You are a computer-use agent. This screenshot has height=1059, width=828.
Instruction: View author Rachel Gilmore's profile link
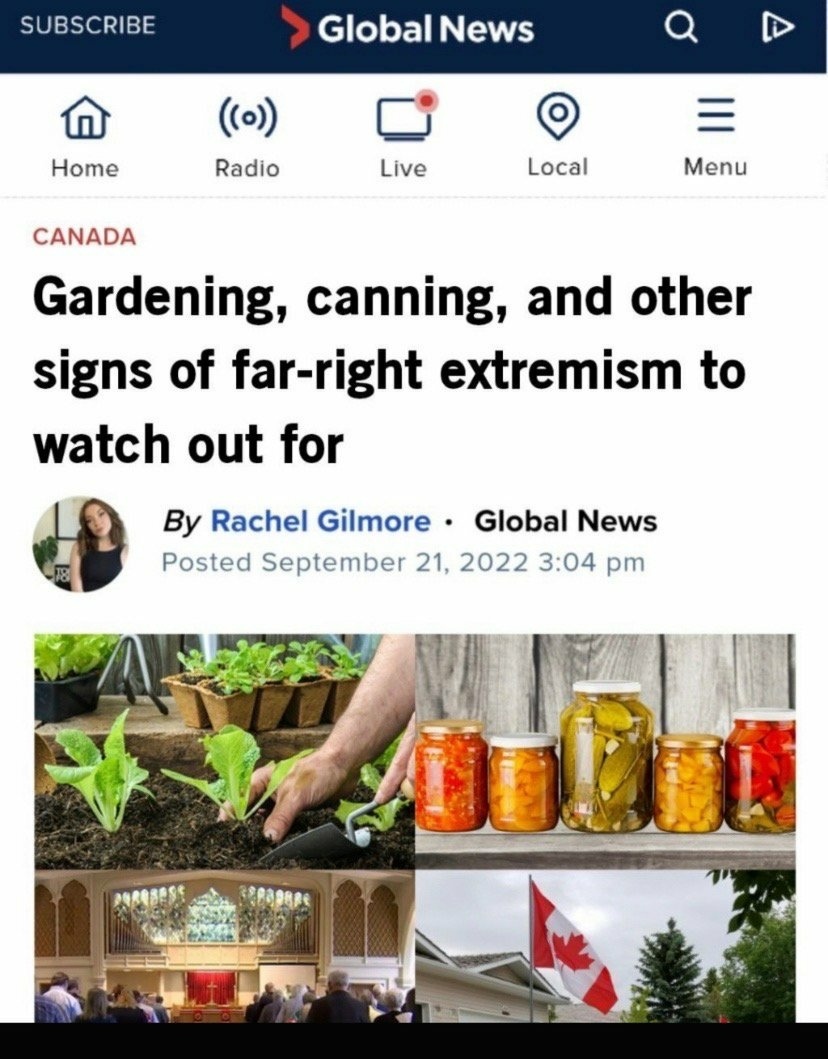click(321, 521)
